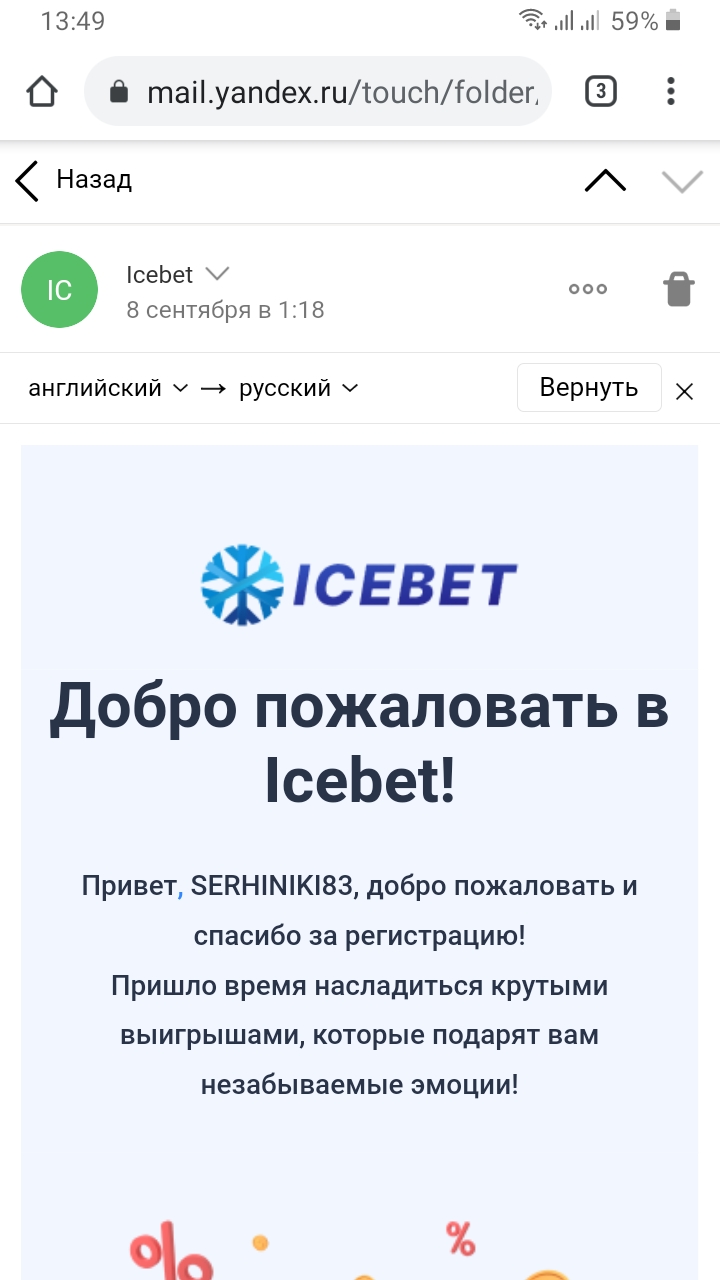Viewport: 720px width, 1280px height.
Task: Expand Icebet sender details
Action: click(x=217, y=273)
